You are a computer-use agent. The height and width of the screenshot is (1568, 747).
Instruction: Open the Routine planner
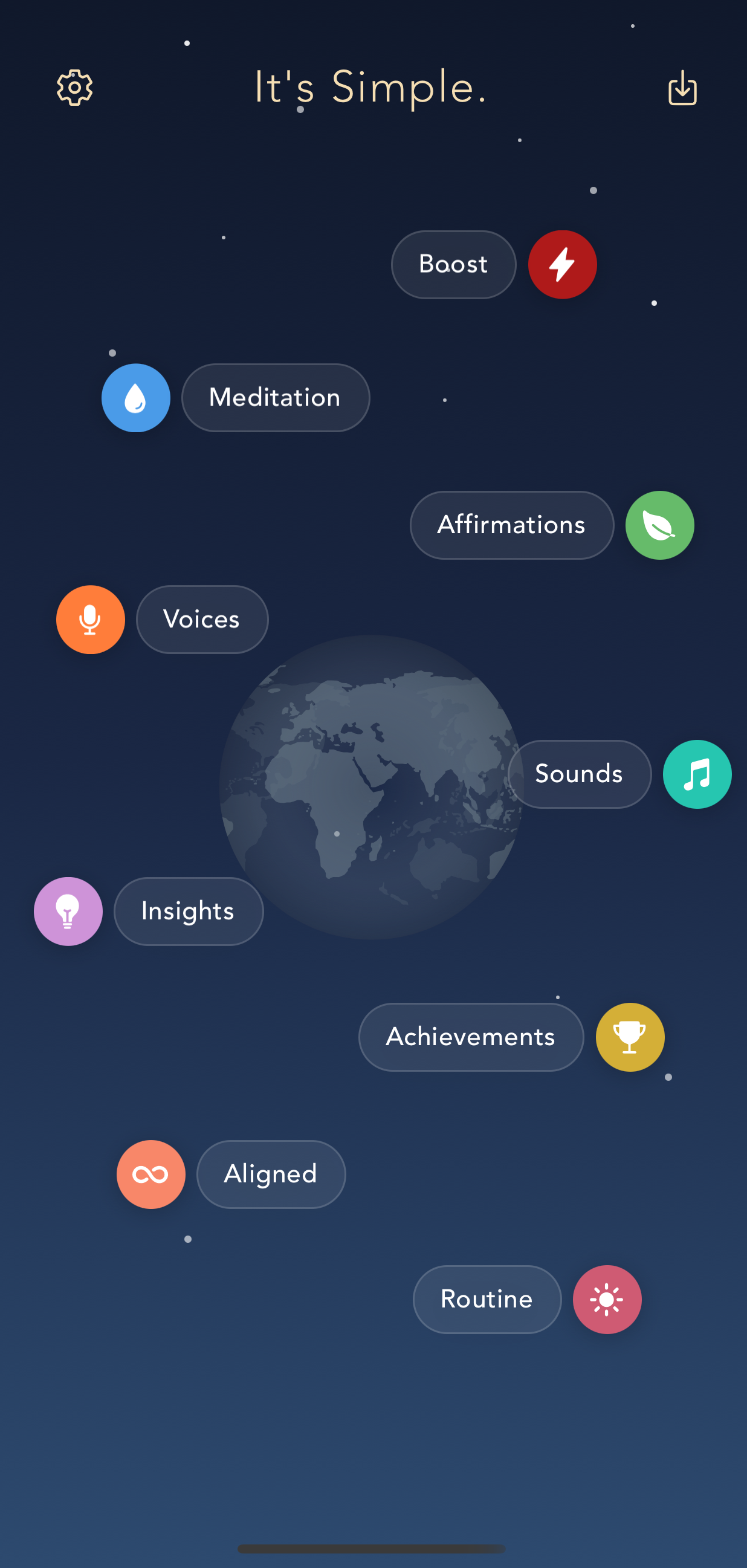[x=487, y=1299]
